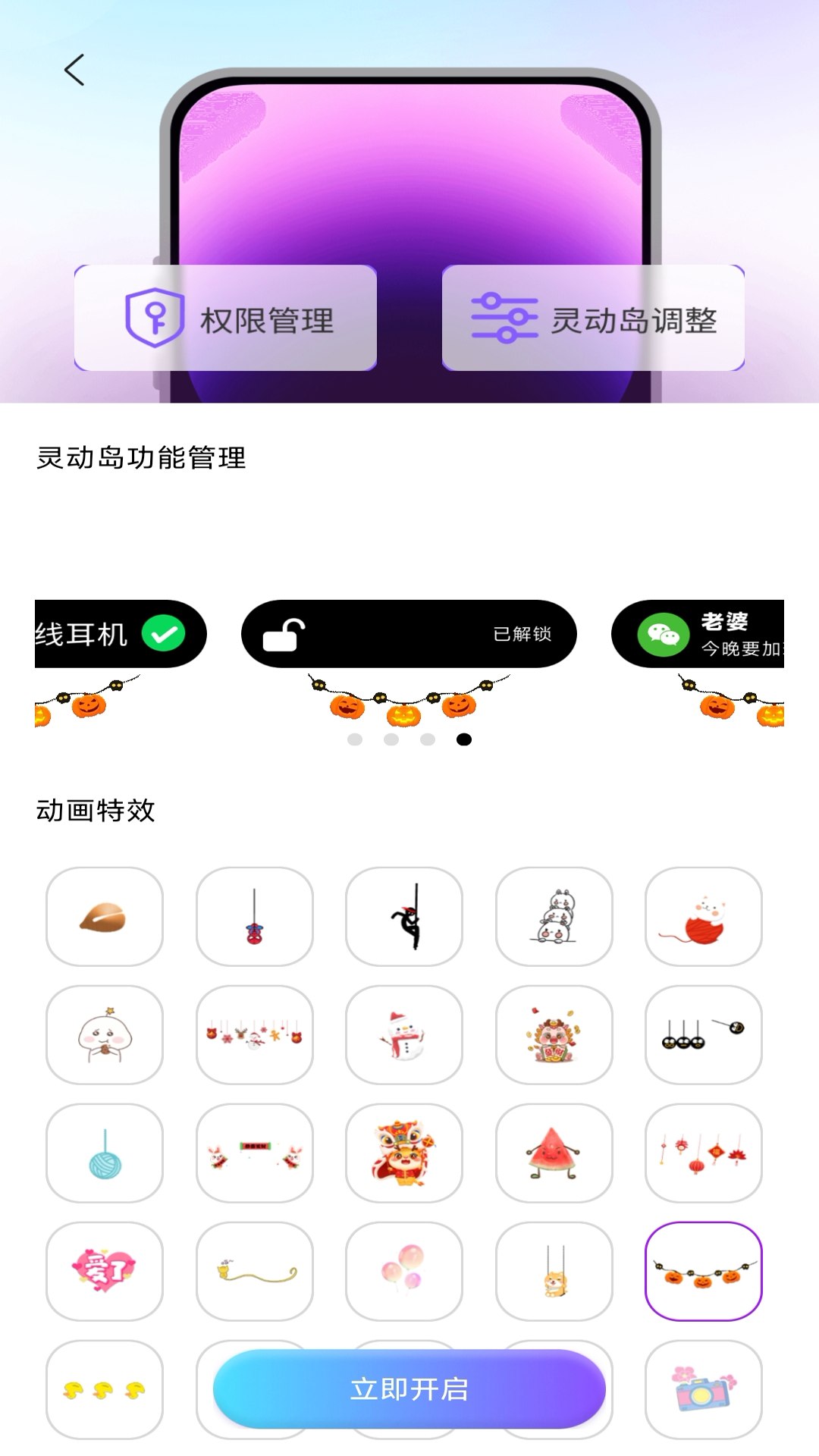
Task: Select the '爱了' heart animation effect
Action: [105, 1272]
